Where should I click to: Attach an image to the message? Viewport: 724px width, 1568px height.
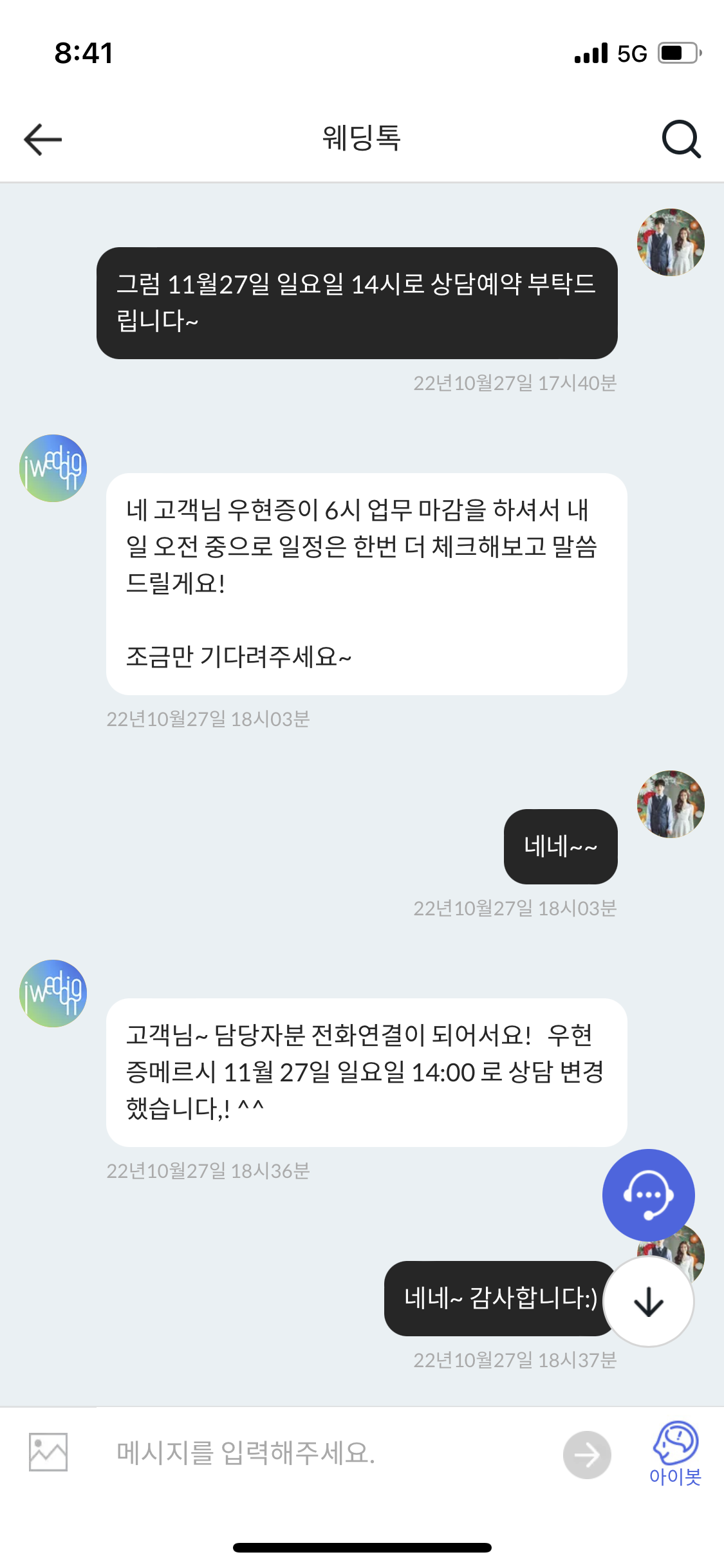pyautogui.click(x=48, y=1452)
